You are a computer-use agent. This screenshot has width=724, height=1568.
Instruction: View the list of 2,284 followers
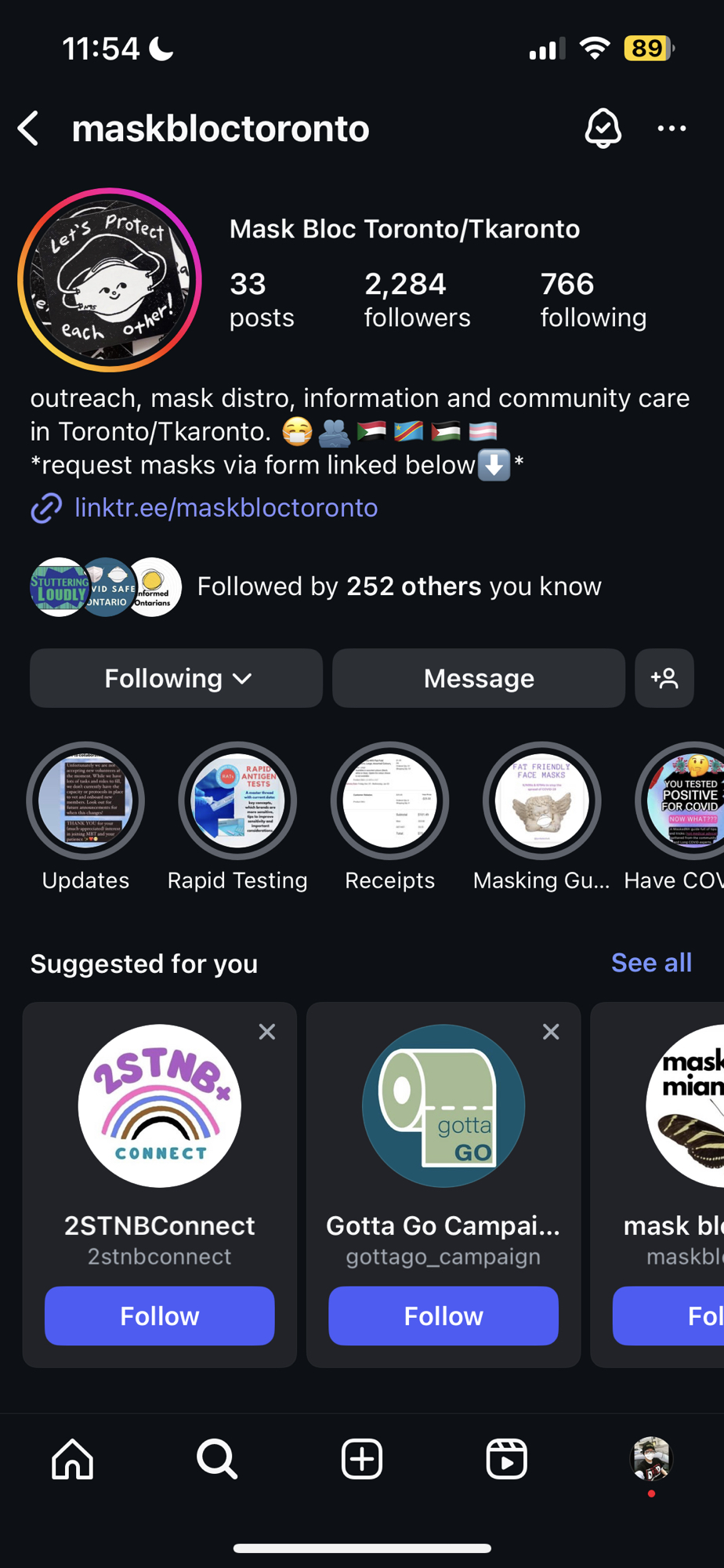point(417,299)
